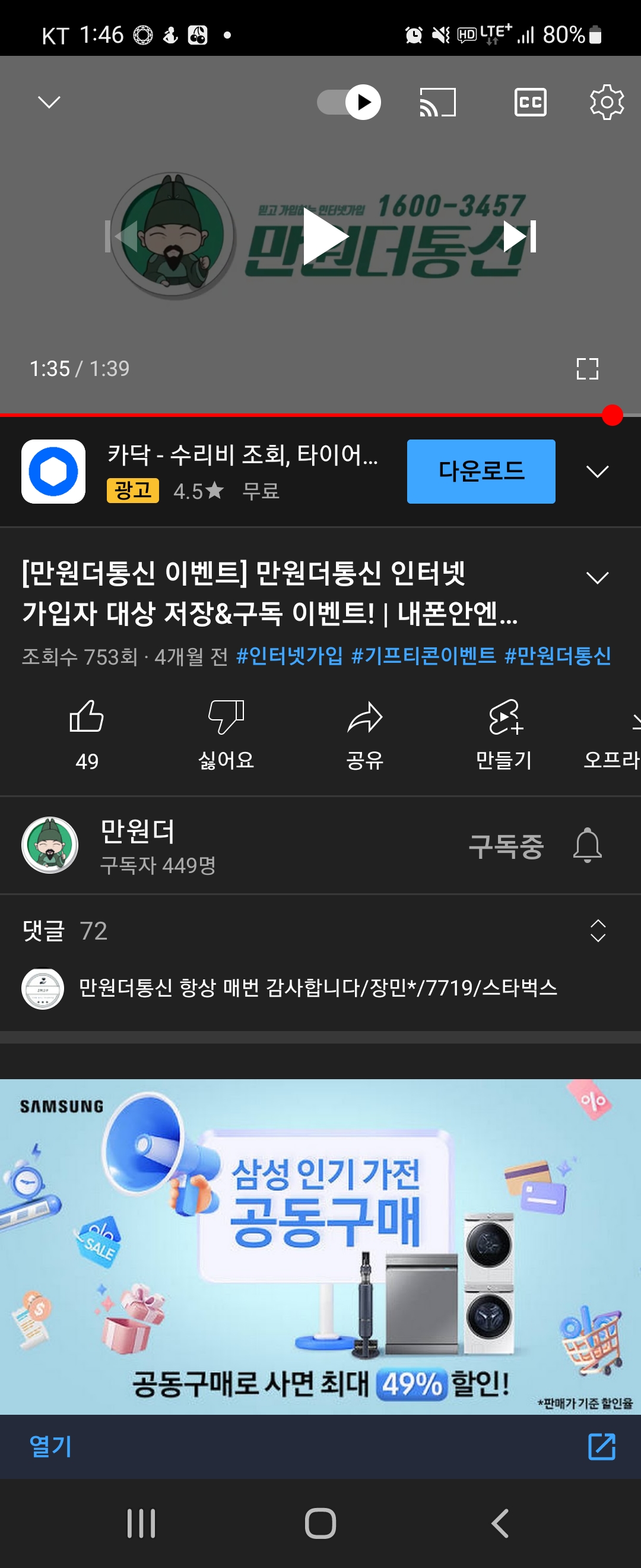
Task: Expand the 댓글 72 comments section
Action: coord(597,930)
